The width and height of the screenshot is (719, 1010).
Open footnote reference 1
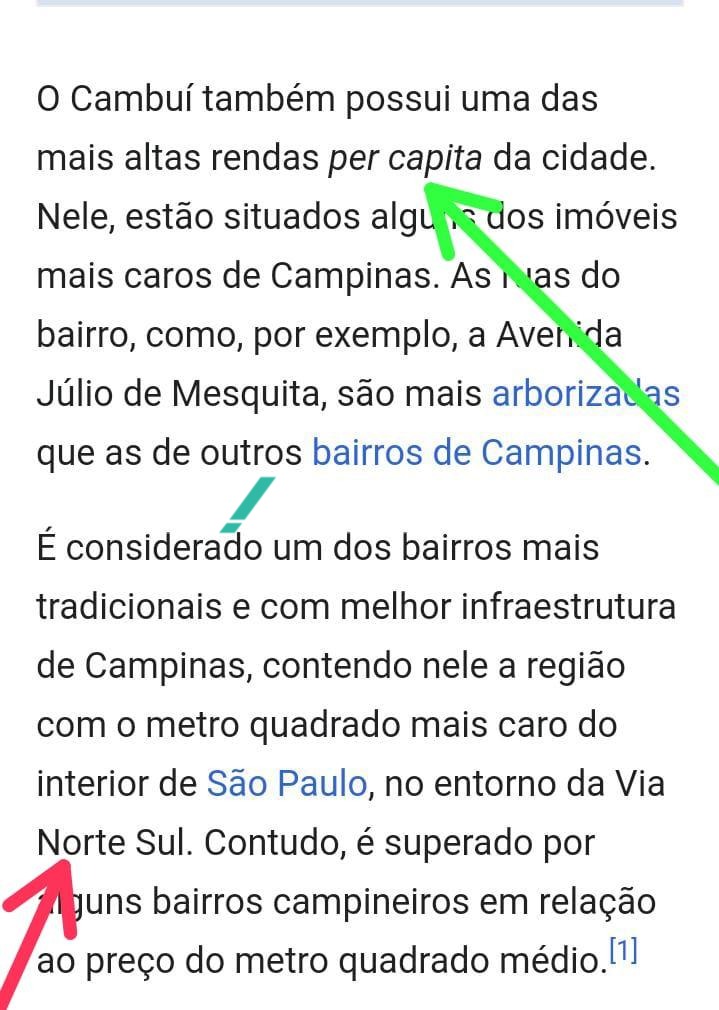(622, 951)
